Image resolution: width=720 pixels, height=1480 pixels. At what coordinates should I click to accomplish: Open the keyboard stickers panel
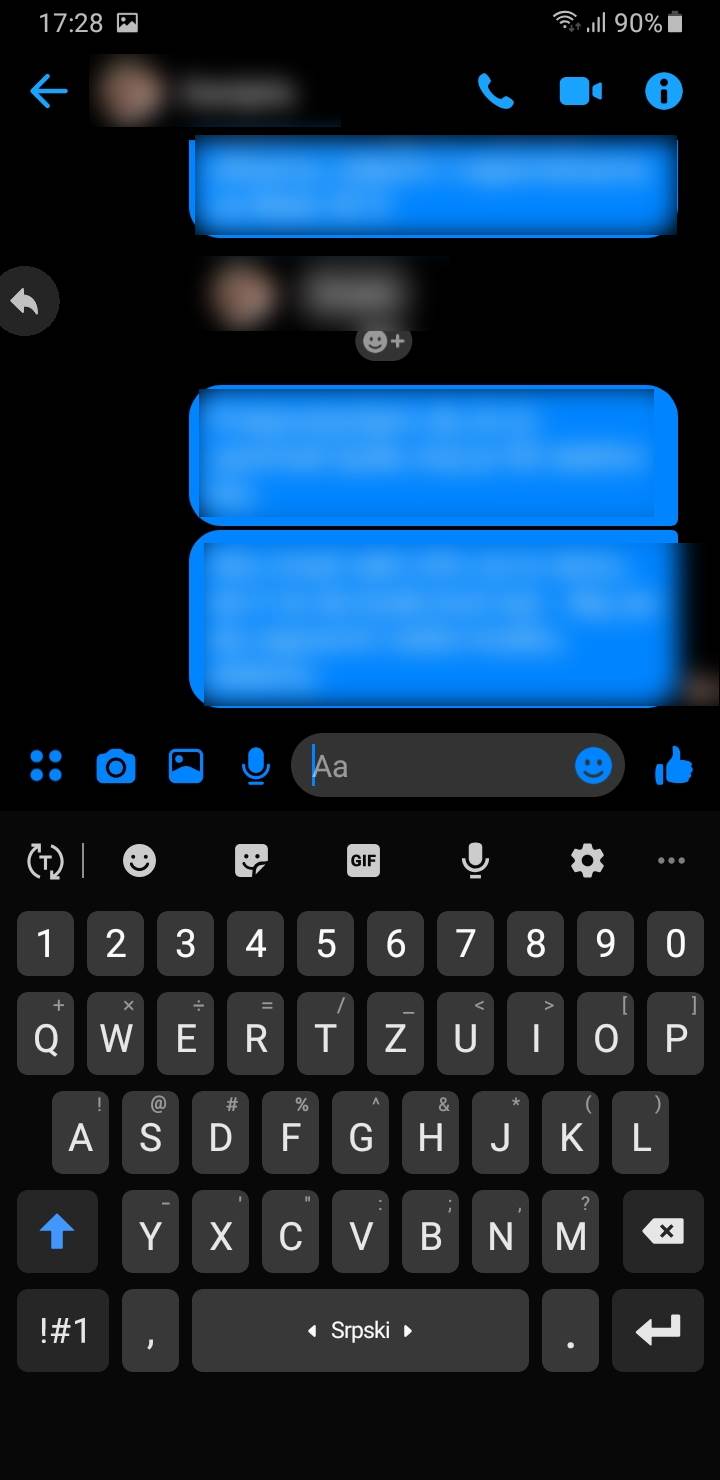[251, 860]
